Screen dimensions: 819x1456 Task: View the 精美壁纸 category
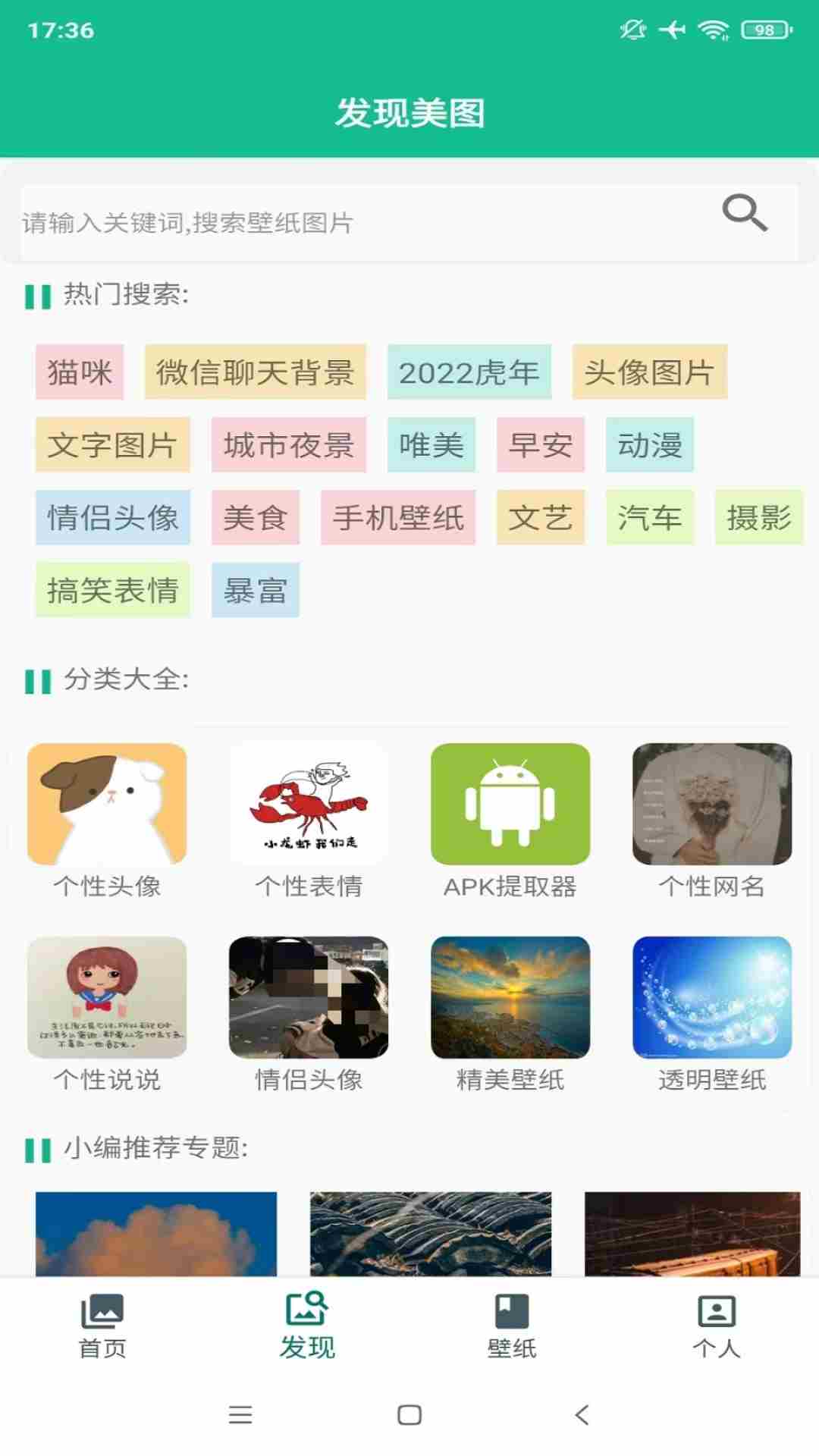[510, 1015]
